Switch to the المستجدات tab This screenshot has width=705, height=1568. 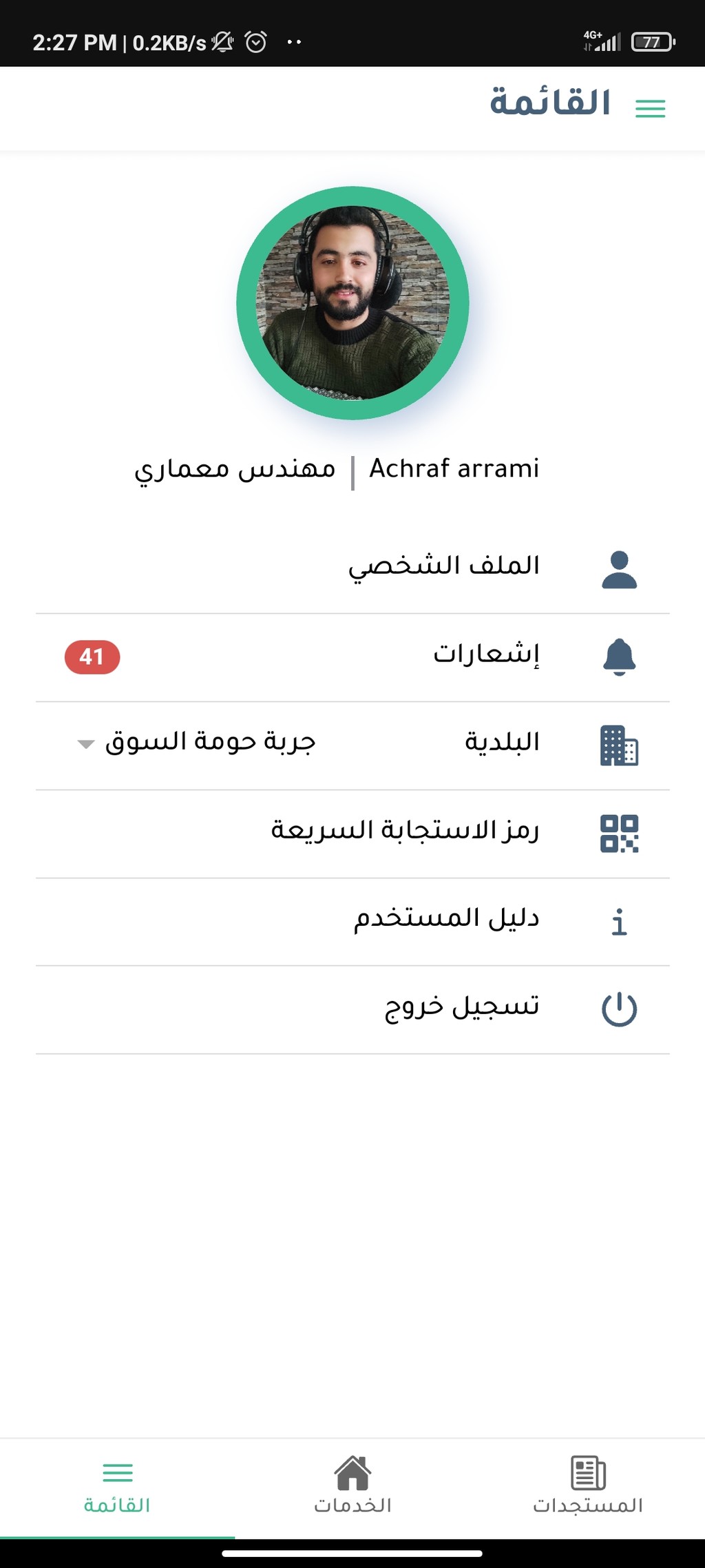[587, 1486]
